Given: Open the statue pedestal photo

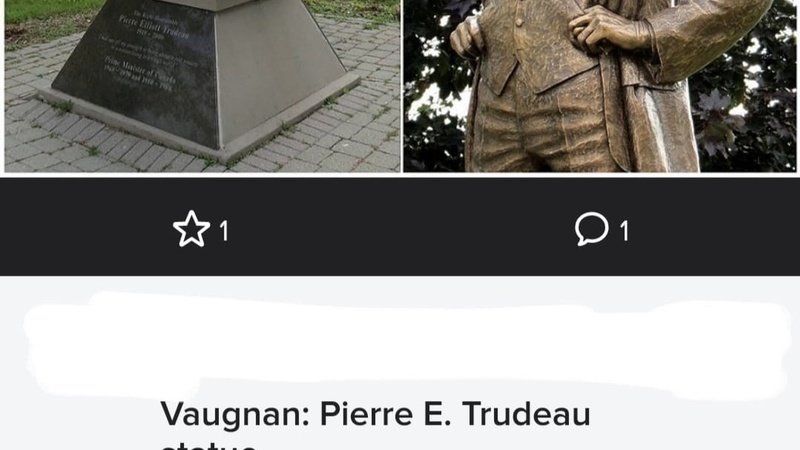Looking at the screenshot, I should [x=201, y=85].
